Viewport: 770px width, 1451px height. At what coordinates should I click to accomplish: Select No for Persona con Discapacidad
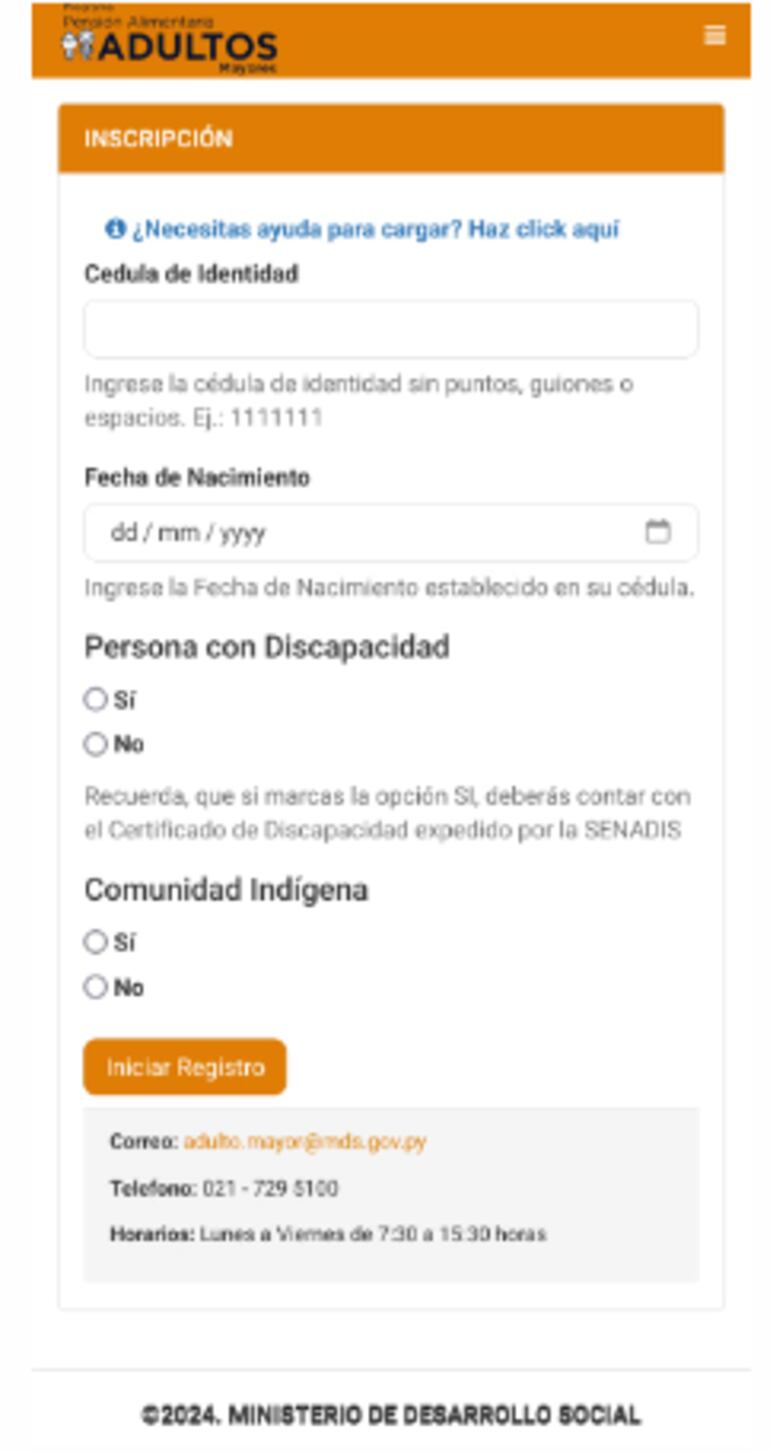[96, 744]
